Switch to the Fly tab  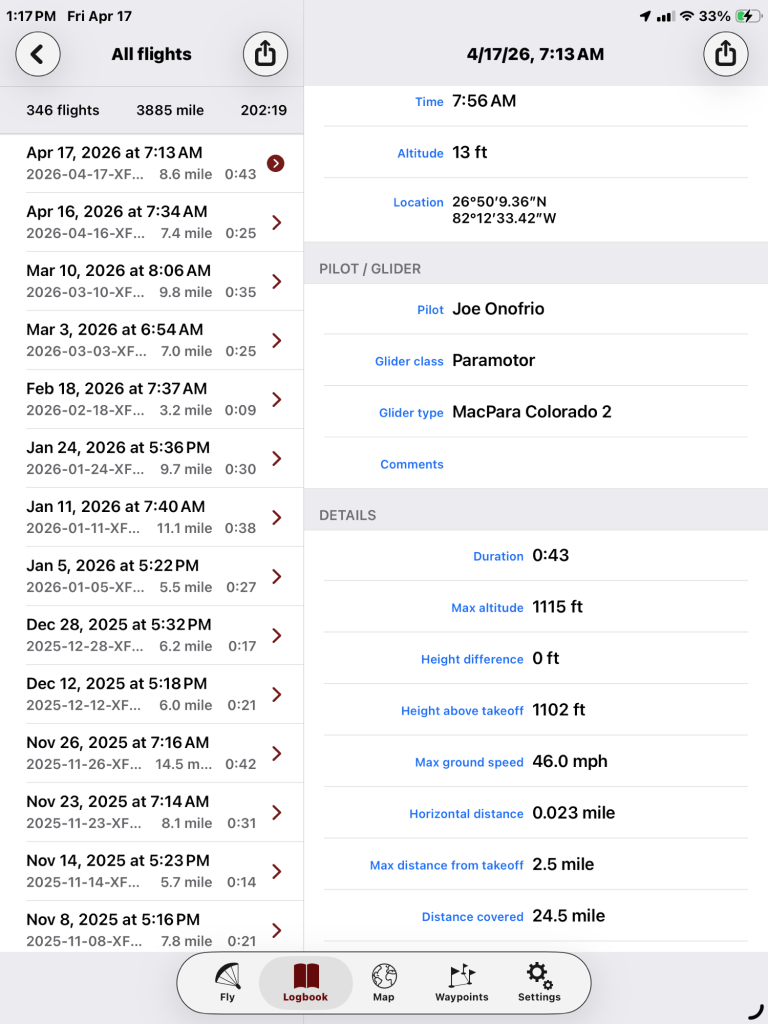227,982
